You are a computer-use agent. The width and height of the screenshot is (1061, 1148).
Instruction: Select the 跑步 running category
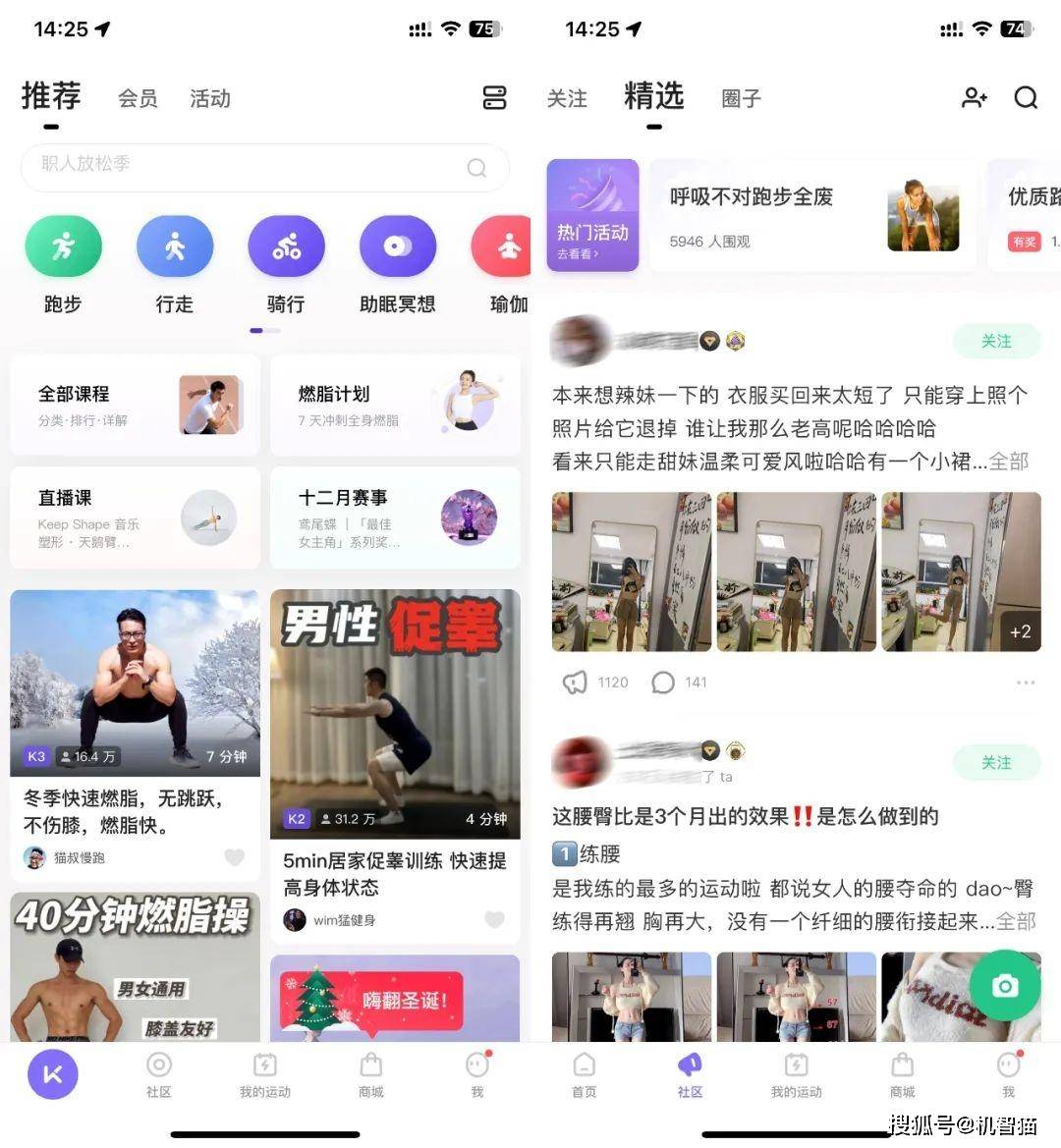(63, 247)
